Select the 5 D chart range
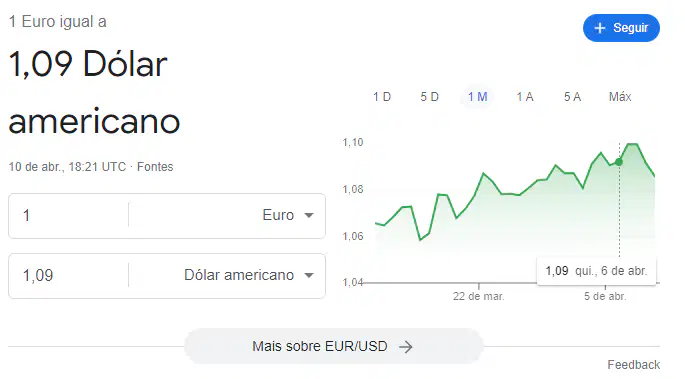This screenshot has height=379, width=685. coord(429,97)
